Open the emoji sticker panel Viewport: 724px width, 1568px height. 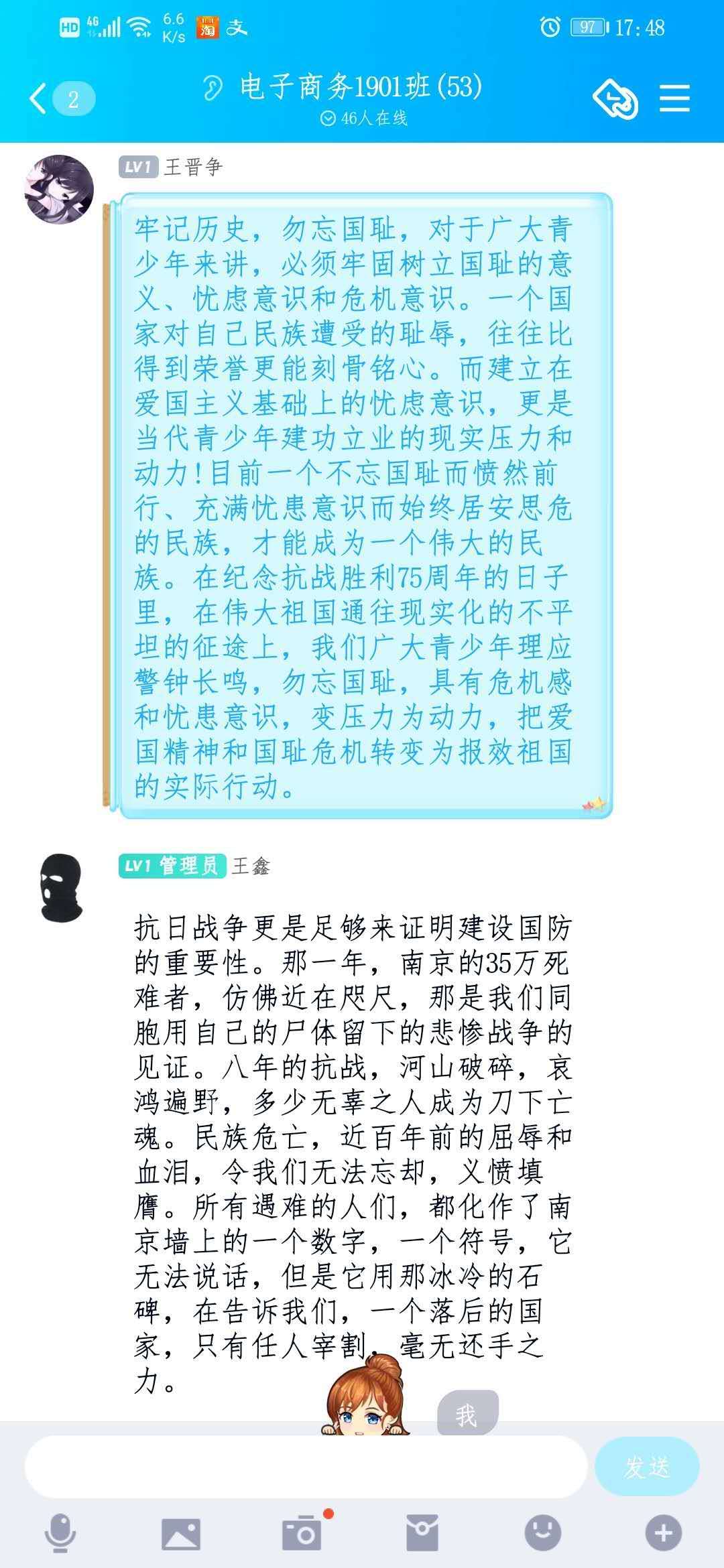[x=543, y=1532]
